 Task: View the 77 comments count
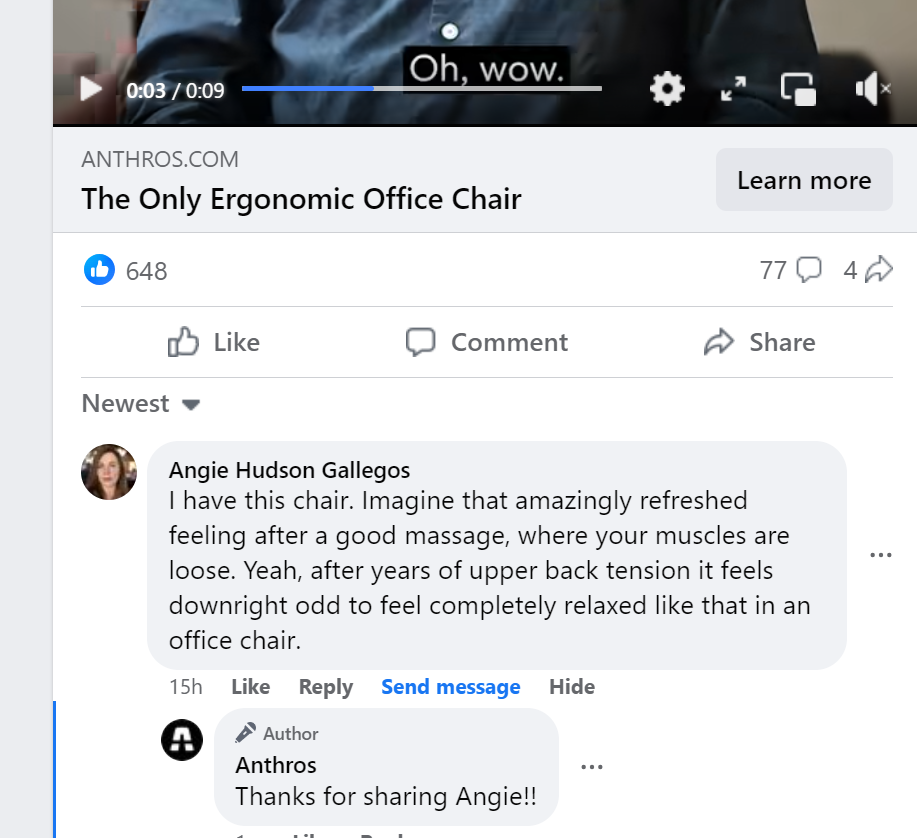790,270
